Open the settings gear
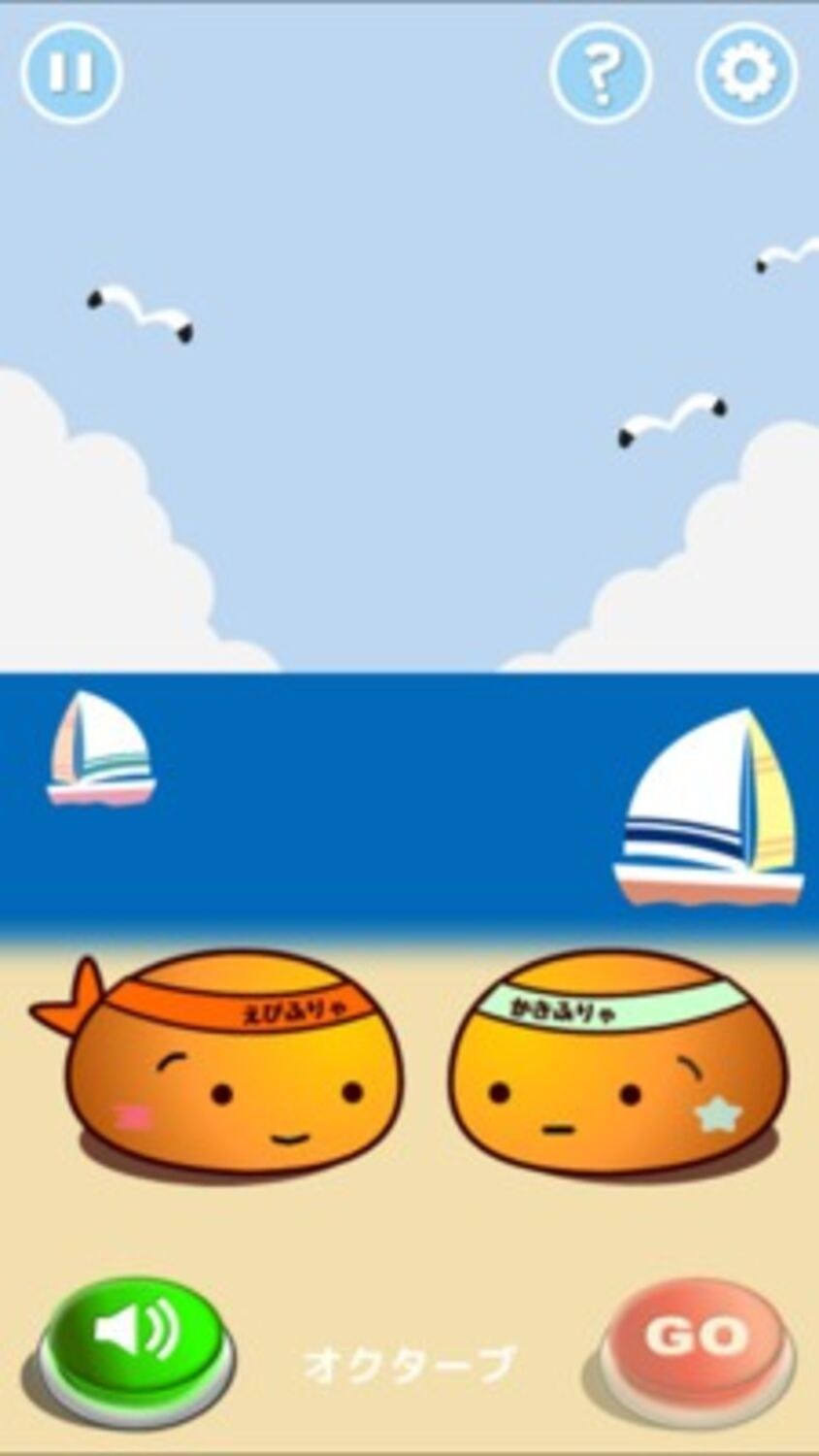 (x=746, y=72)
